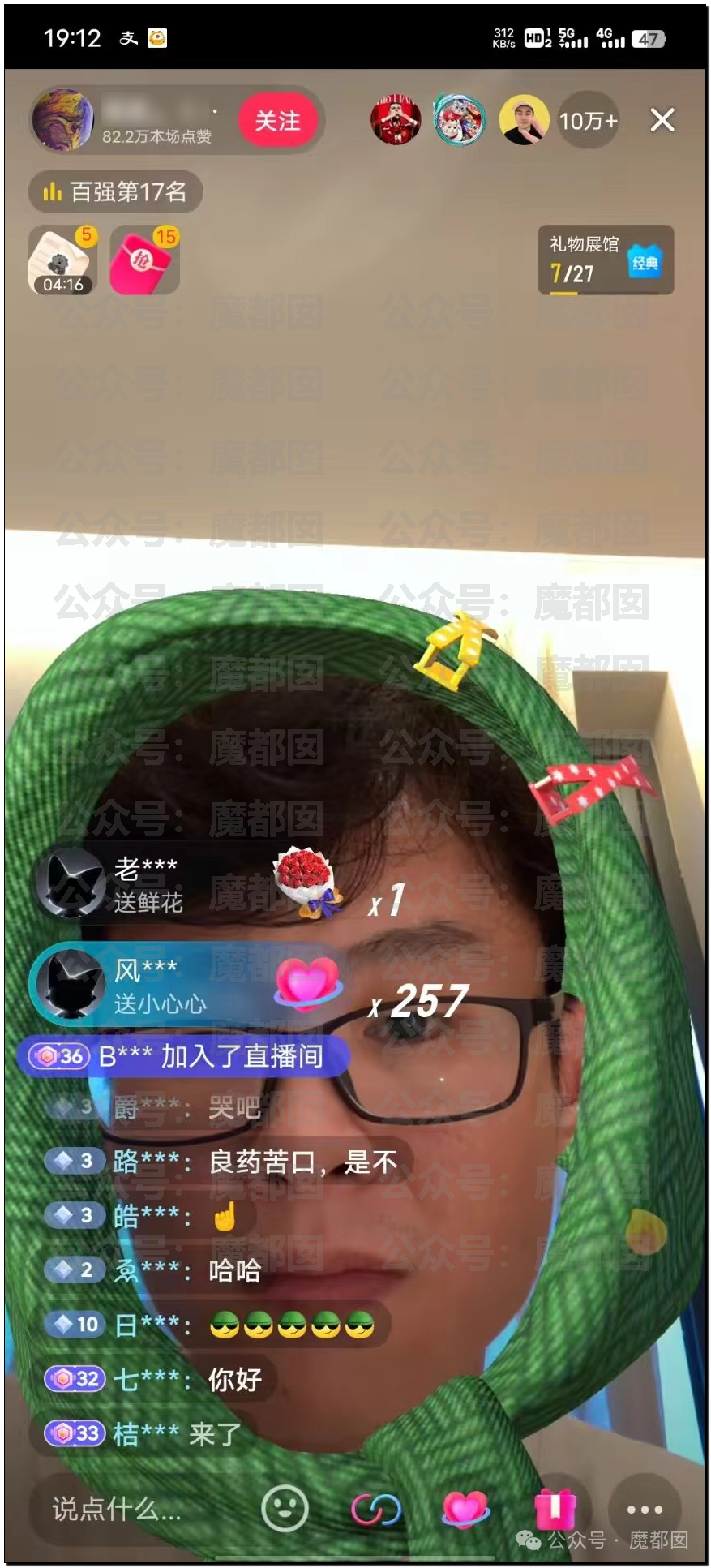711x1568 pixels.
Task: Close the live stream
Action: tap(662, 120)
